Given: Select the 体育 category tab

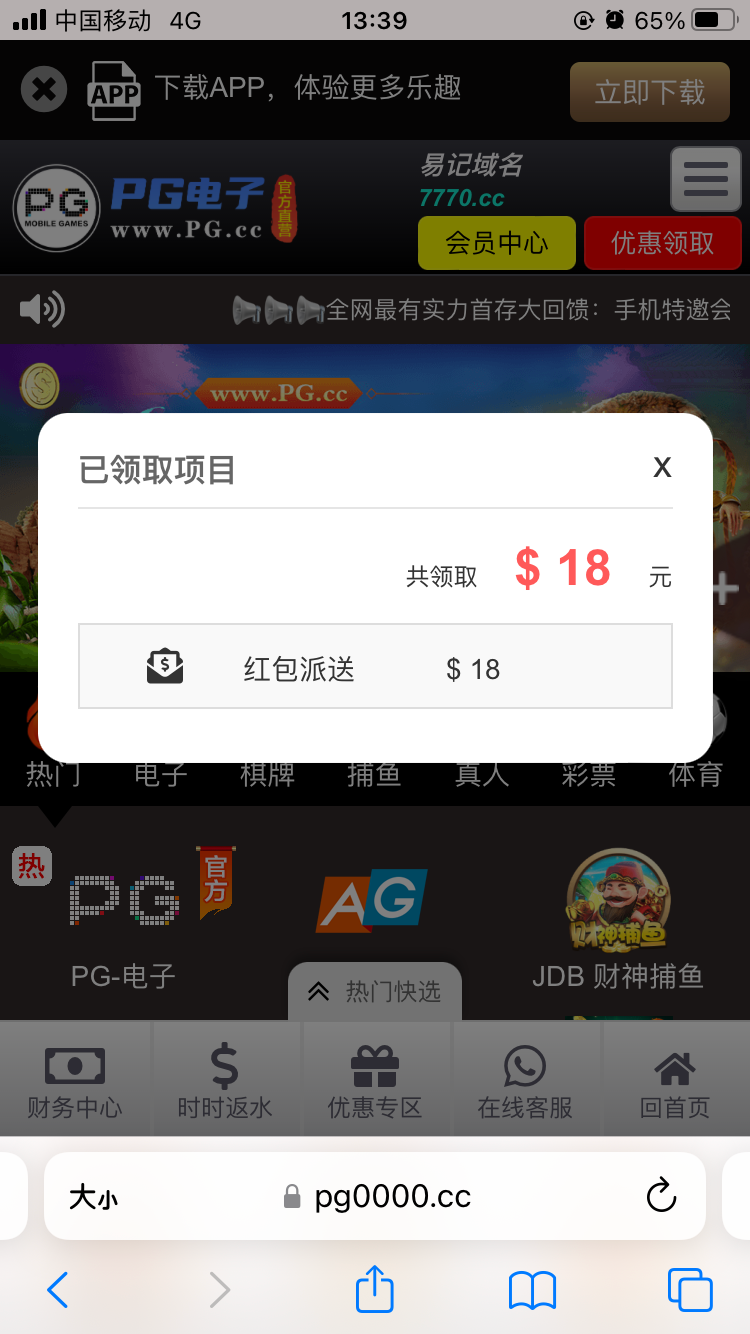Looking at the screenshot, I should [695, 775].
